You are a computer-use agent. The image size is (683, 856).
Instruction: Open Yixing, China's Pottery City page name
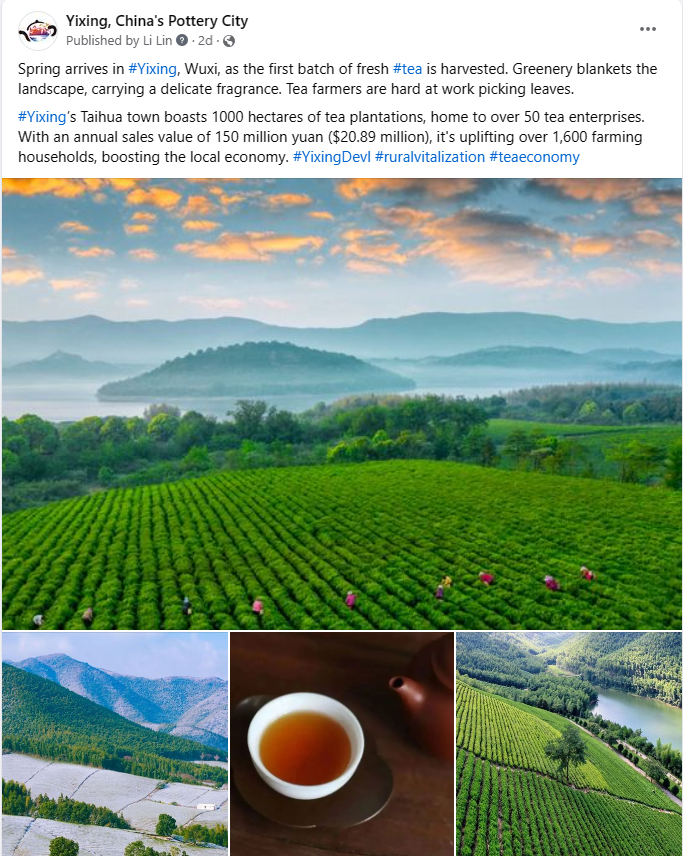[x=156, y=21]
